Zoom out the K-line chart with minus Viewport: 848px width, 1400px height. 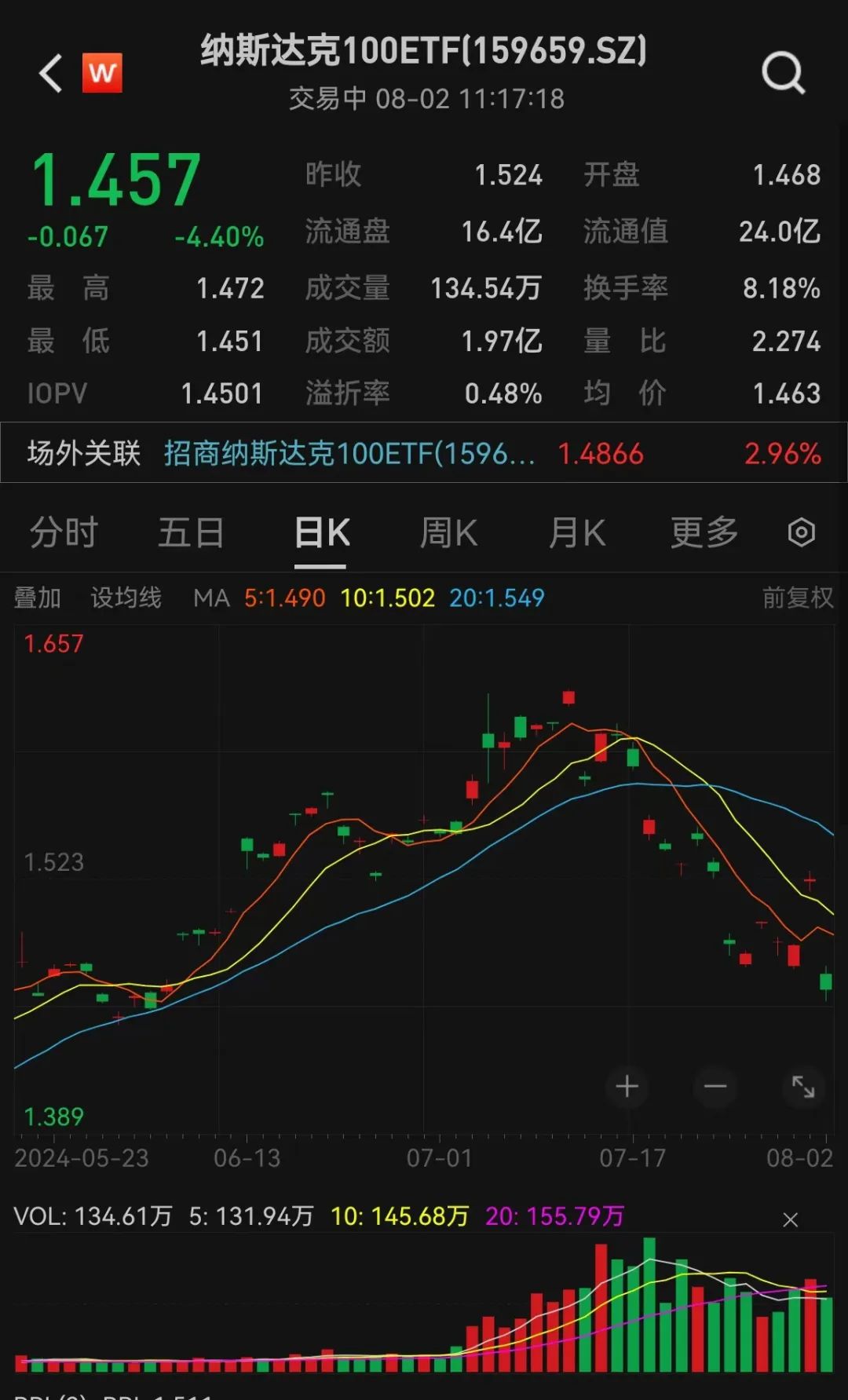tap(715, 1087)
